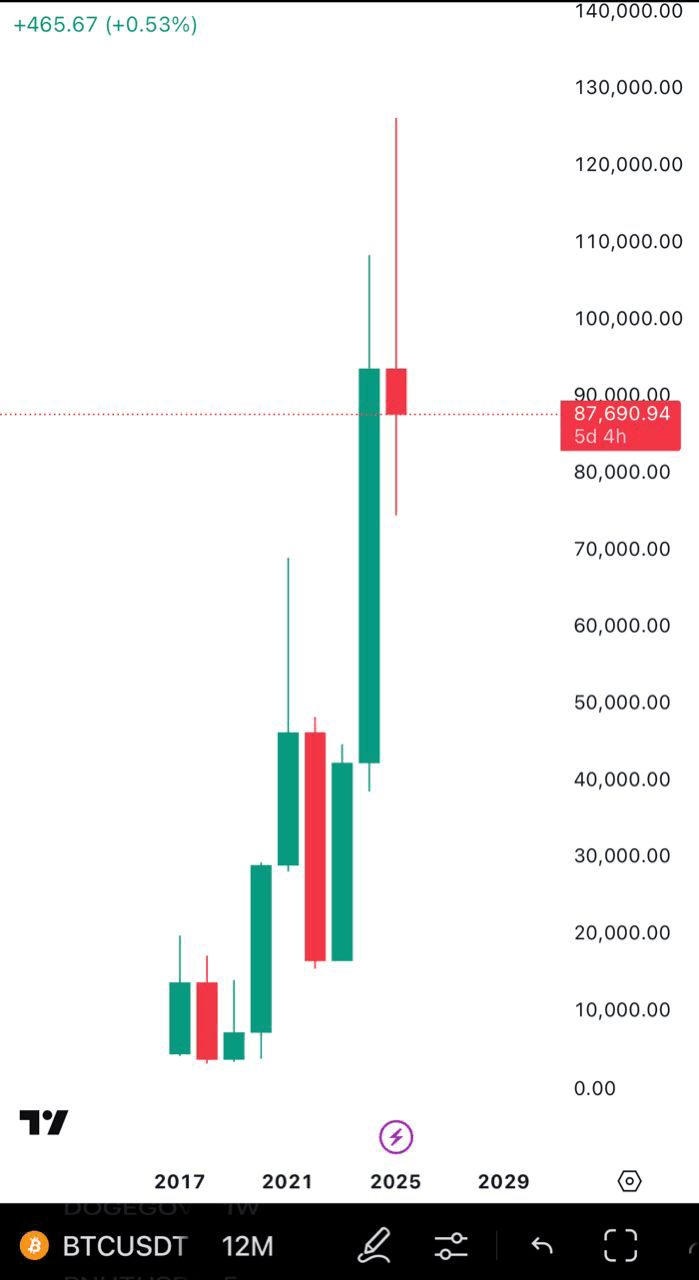Undo the last chart action
The image size is (699, 1280).
click(542, 1246)
